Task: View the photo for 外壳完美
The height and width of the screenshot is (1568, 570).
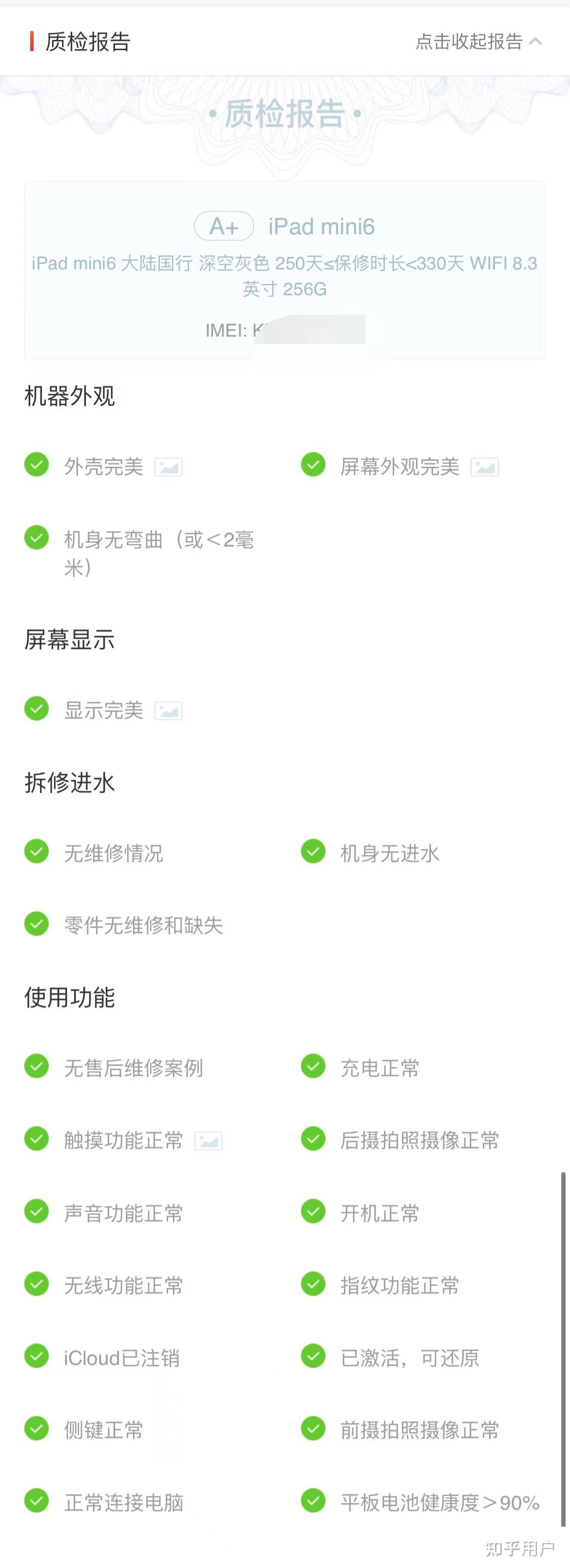Action: pos(169,467)
